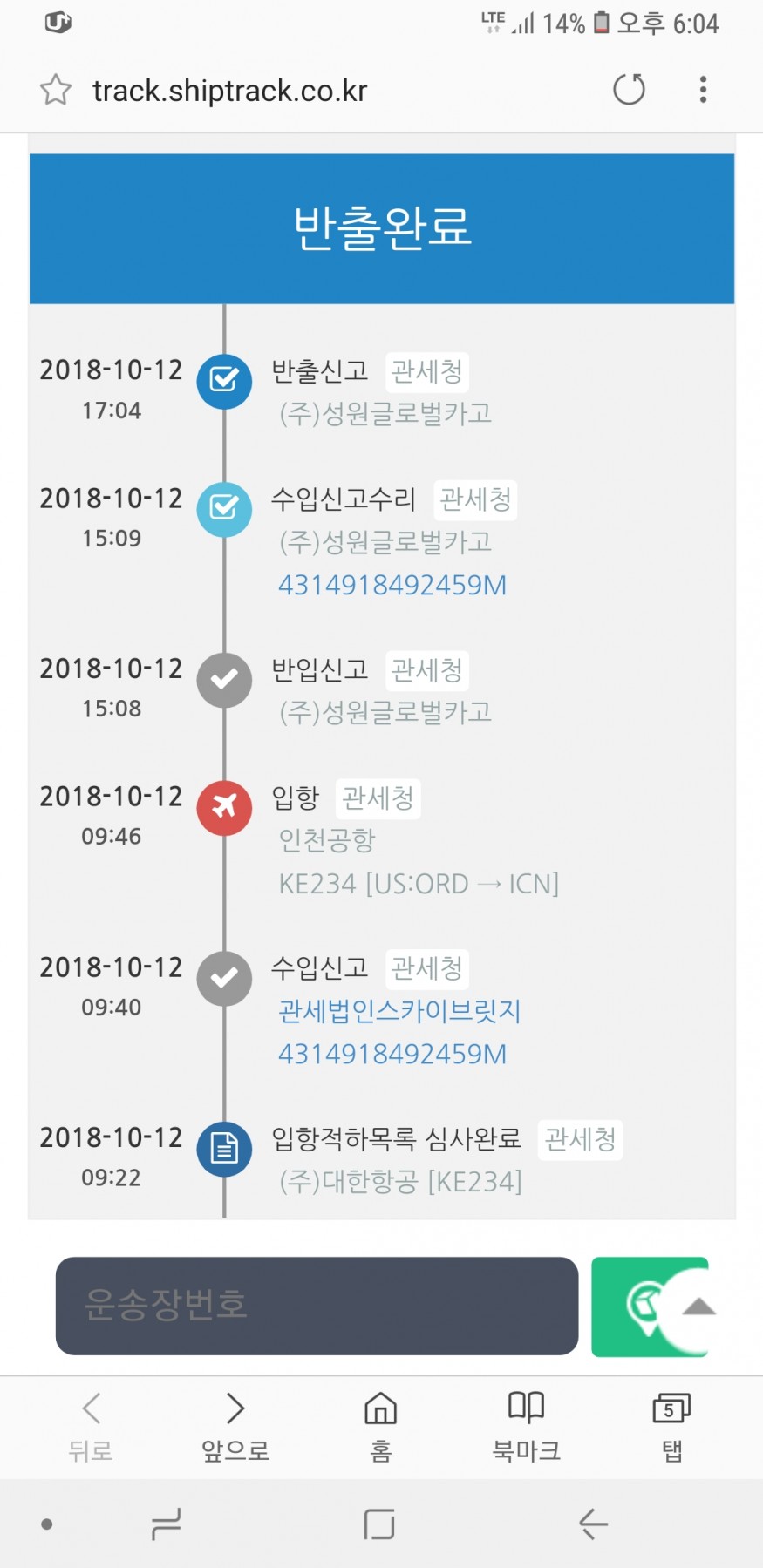The image size is (763, 1568).
Task: Tap the system back arrow
Action: [593, 1524]
